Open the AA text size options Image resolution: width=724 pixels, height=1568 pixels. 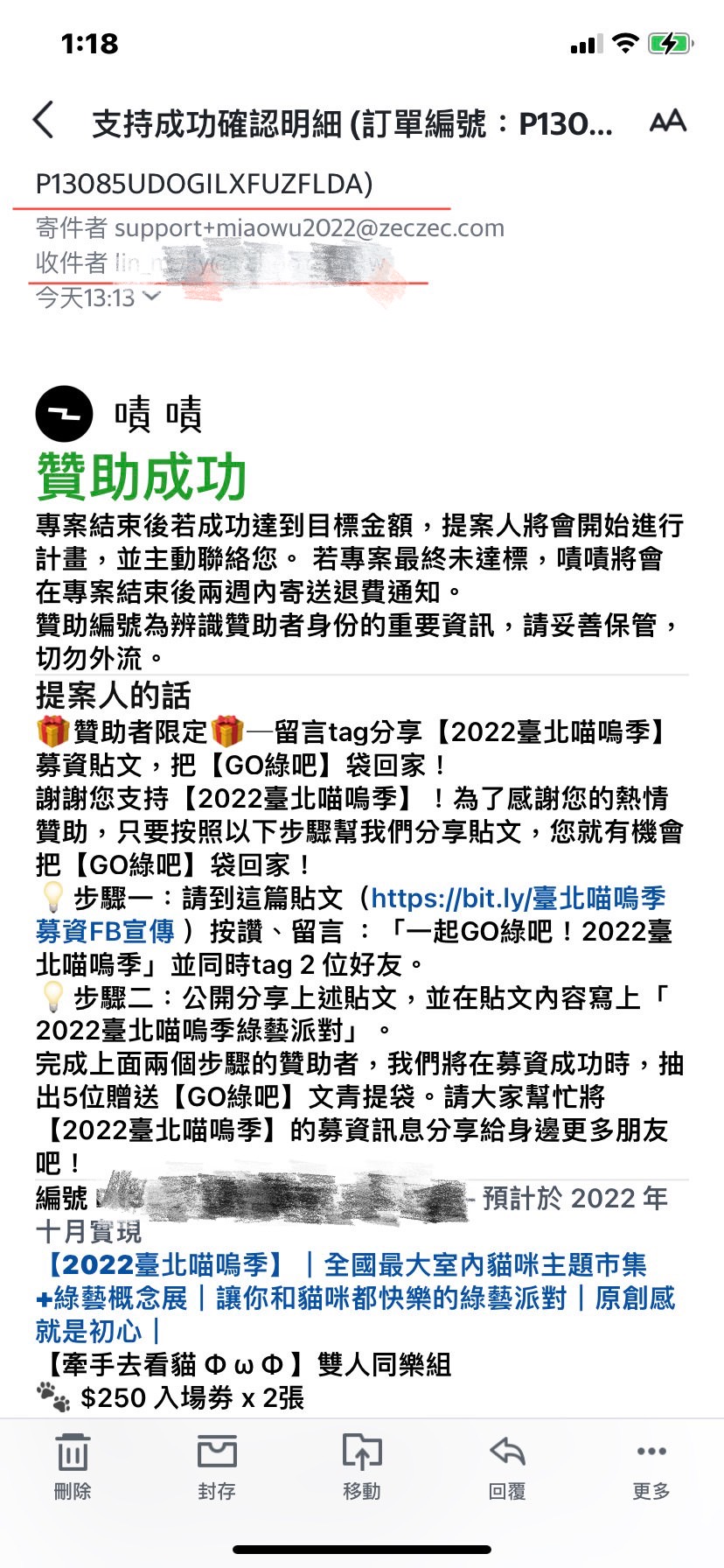tap(667, 122)
